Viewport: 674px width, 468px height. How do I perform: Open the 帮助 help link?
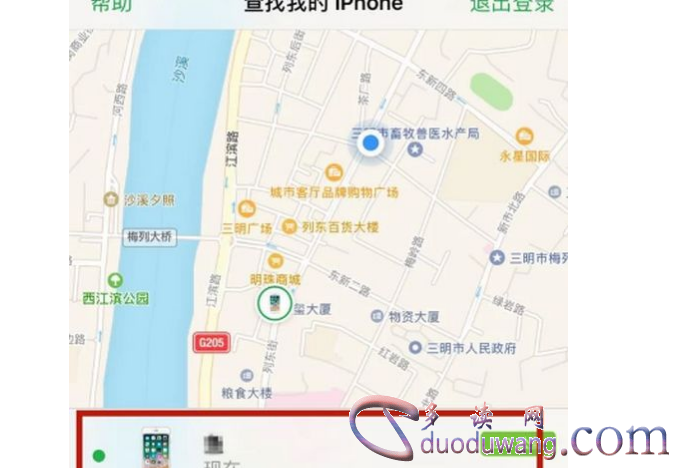[110, 5]
